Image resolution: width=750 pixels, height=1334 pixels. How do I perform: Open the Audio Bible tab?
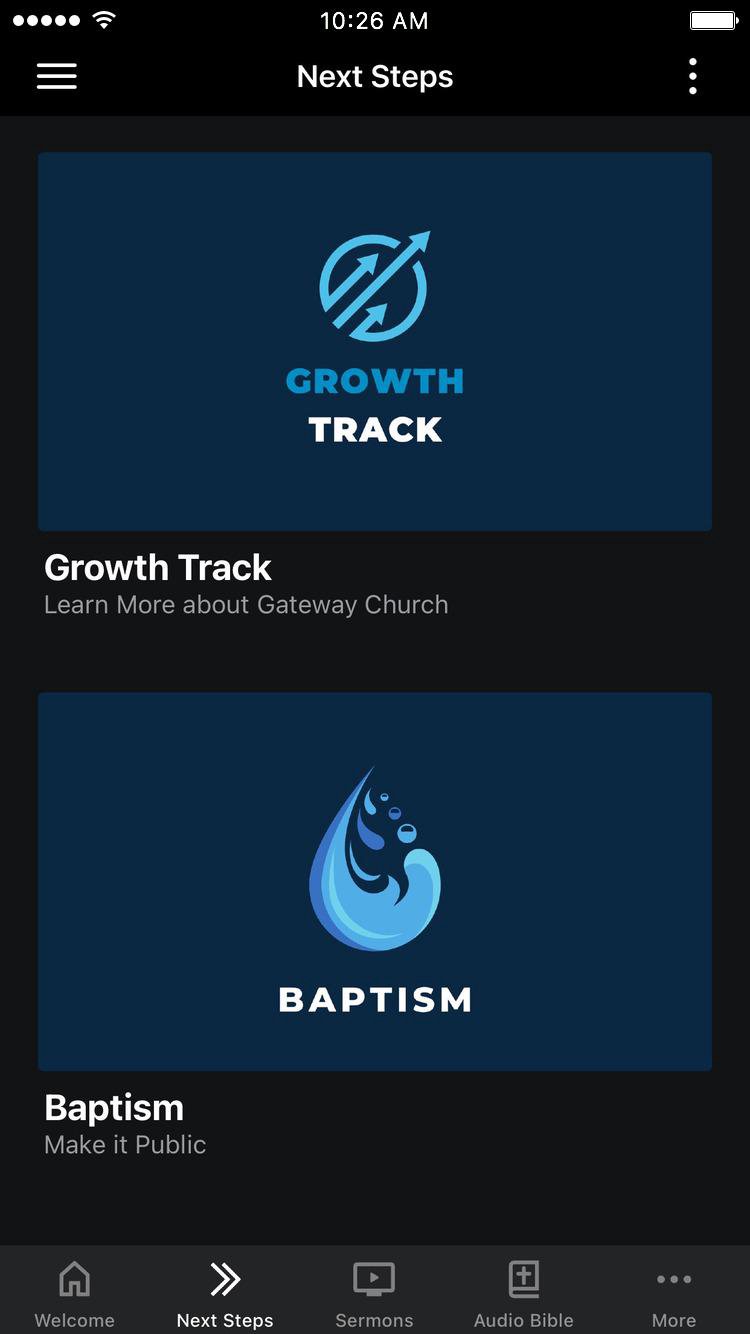click(524, 1294)
